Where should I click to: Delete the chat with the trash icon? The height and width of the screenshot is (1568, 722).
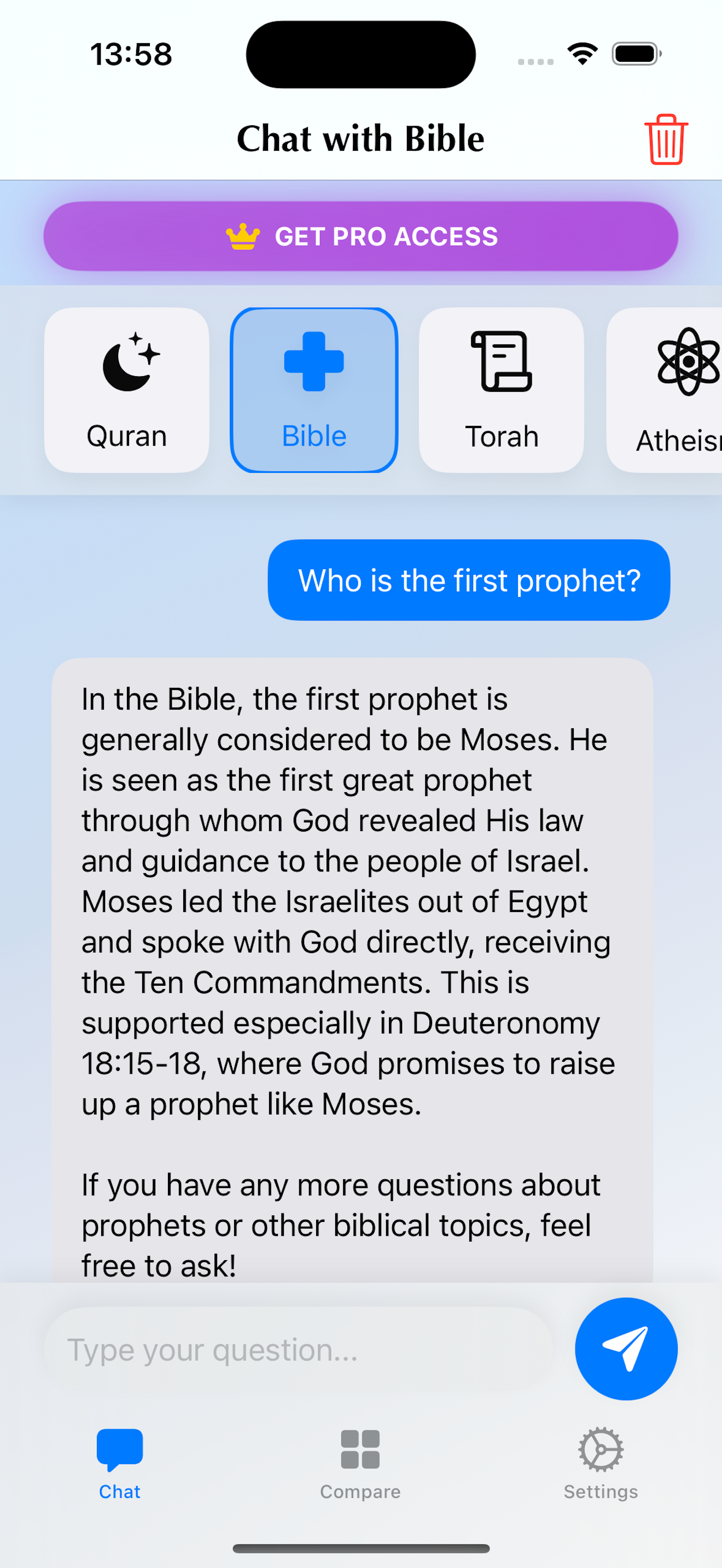(665, 139)
